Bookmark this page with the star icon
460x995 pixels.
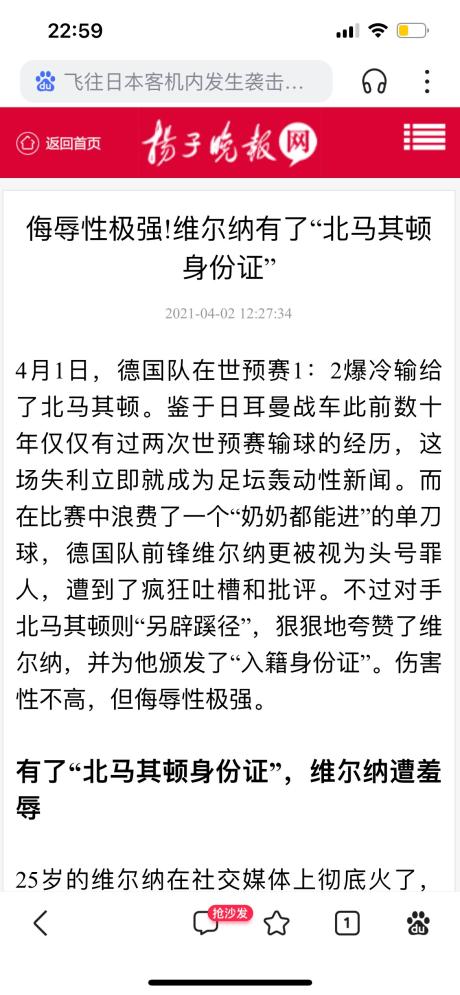(277, 923)
